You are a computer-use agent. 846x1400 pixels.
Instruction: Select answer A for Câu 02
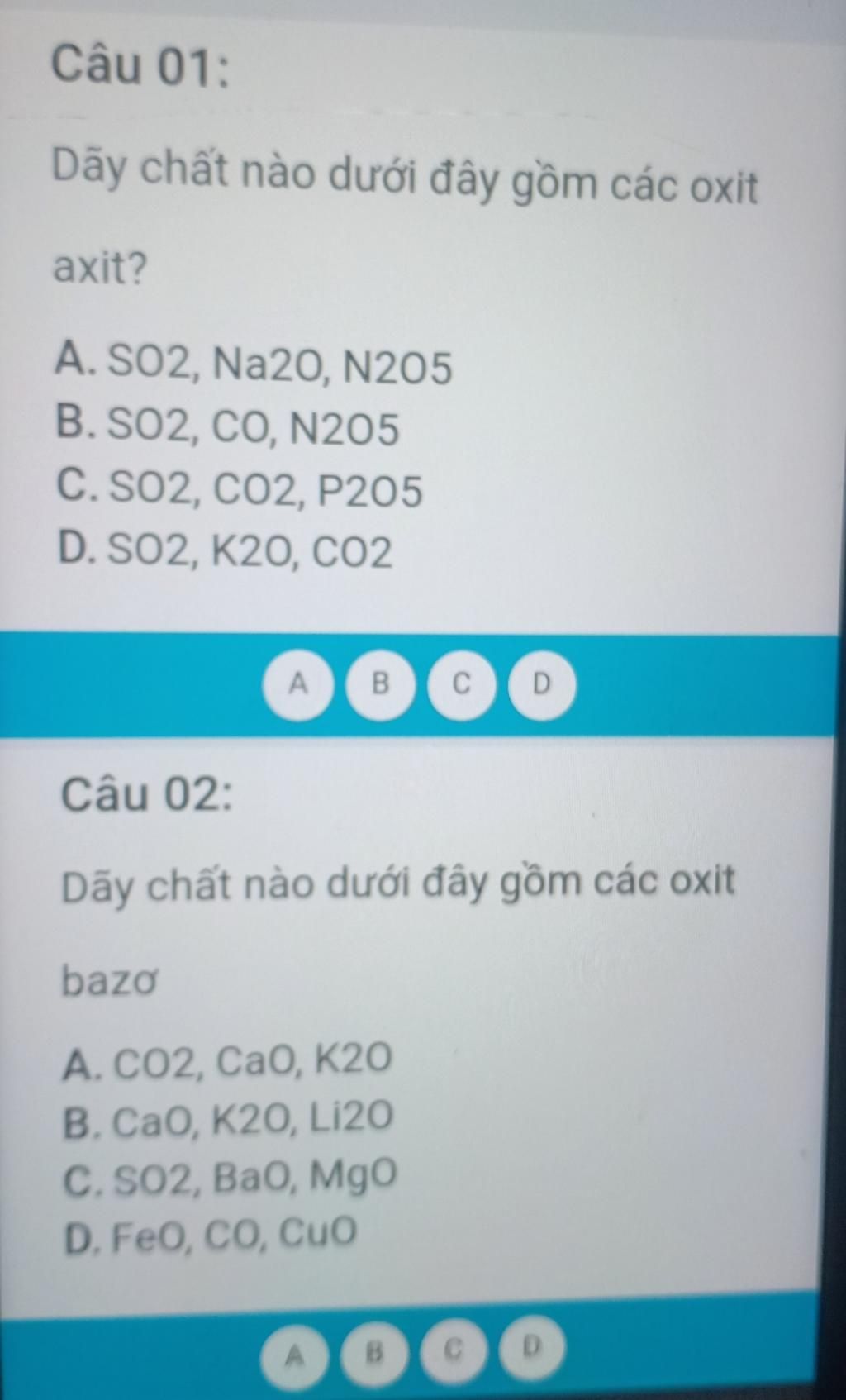pyautogui.click(x=295, y=1354)
